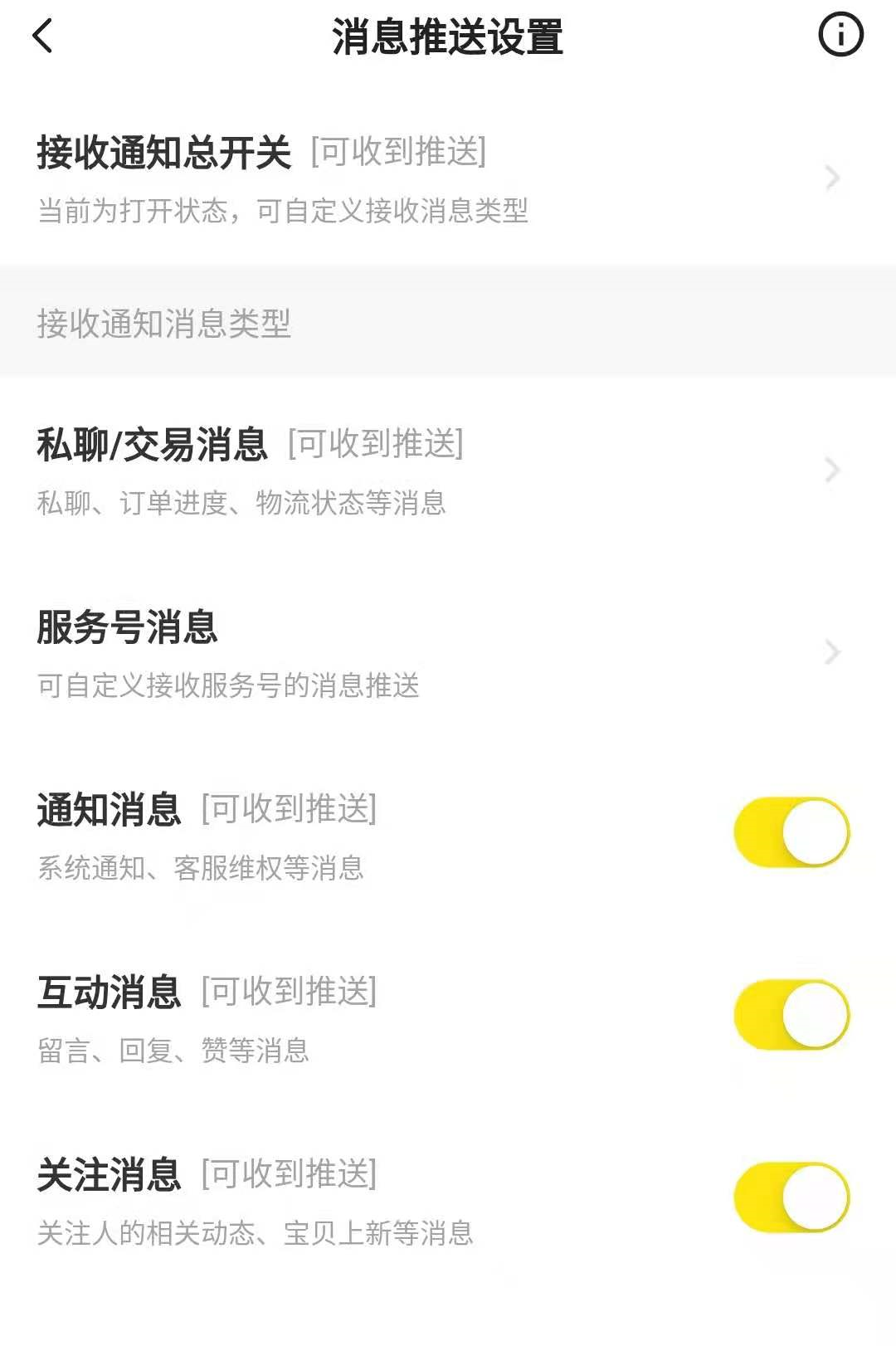The width and height of the screenshot is (896, 1346).
Task: Tap the chevron beside 接收通知总开关
Action: click(x=833, y=177)
